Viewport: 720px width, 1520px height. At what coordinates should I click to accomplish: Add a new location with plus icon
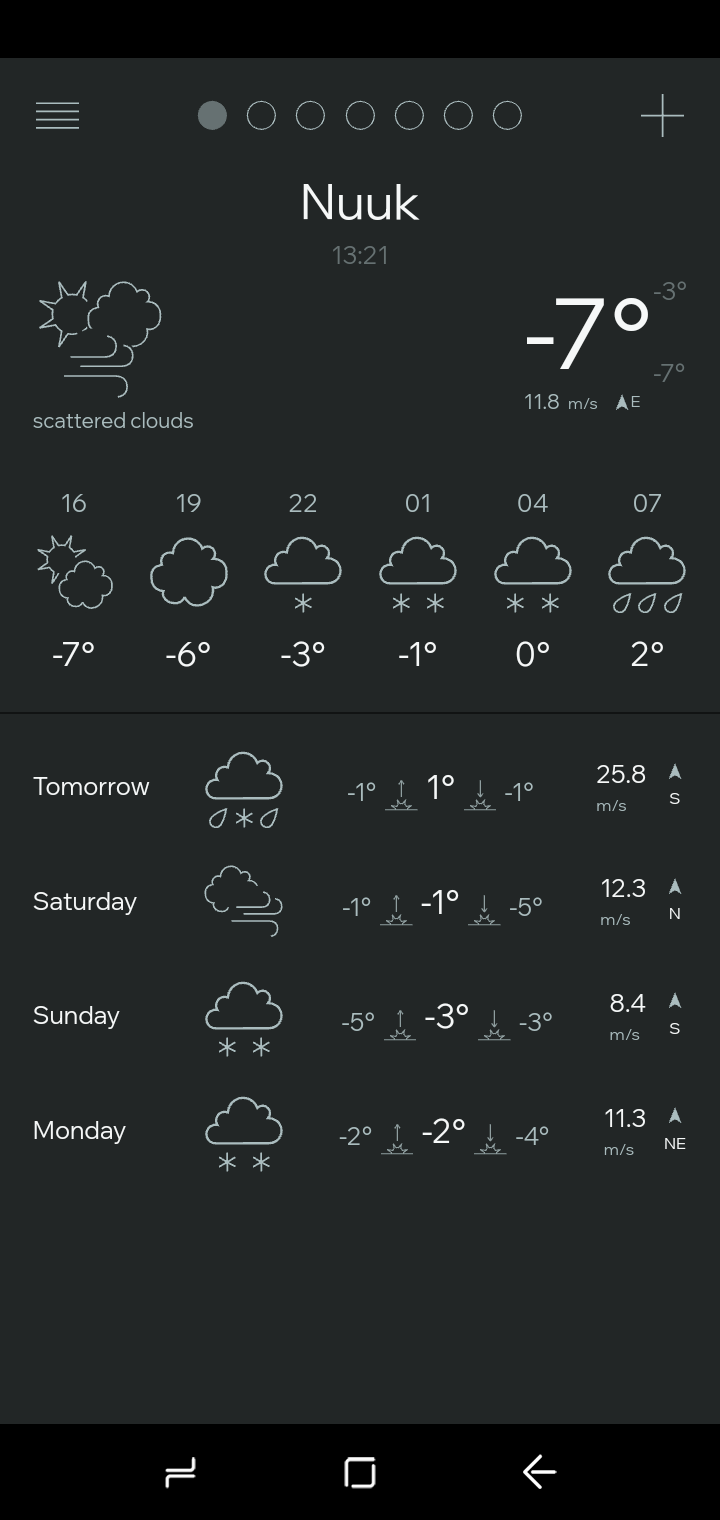click(662, 116)
